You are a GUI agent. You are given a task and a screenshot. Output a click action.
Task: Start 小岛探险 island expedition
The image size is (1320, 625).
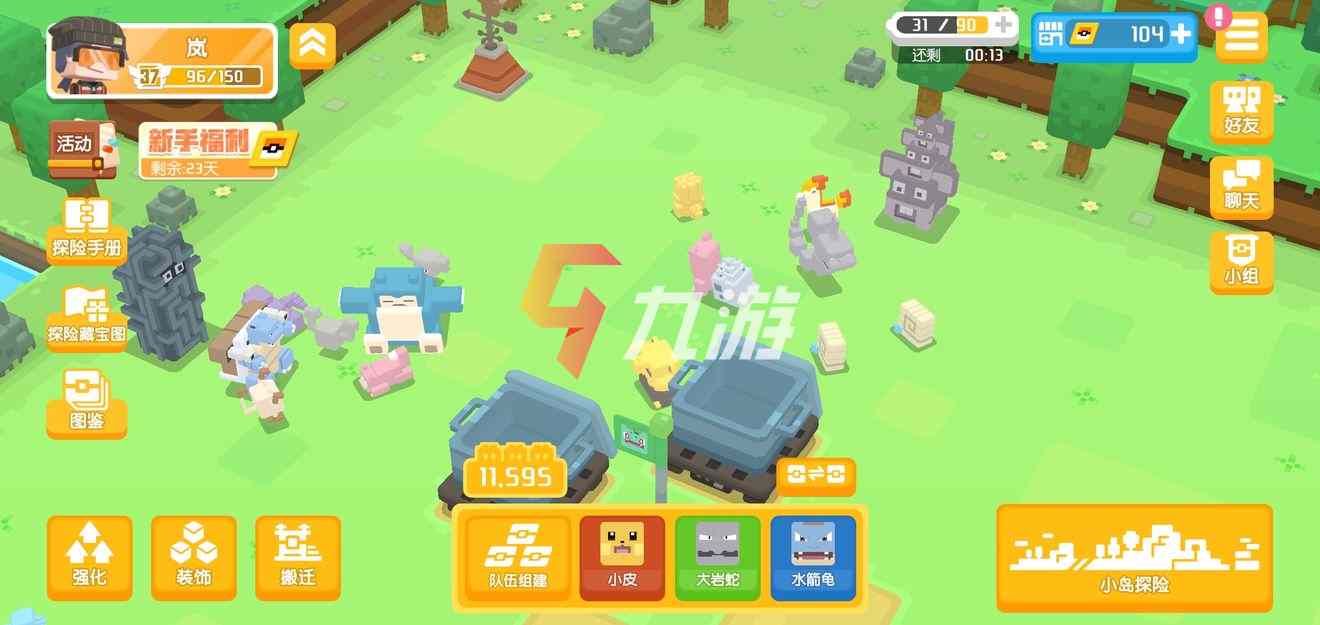click(1133, 557)
